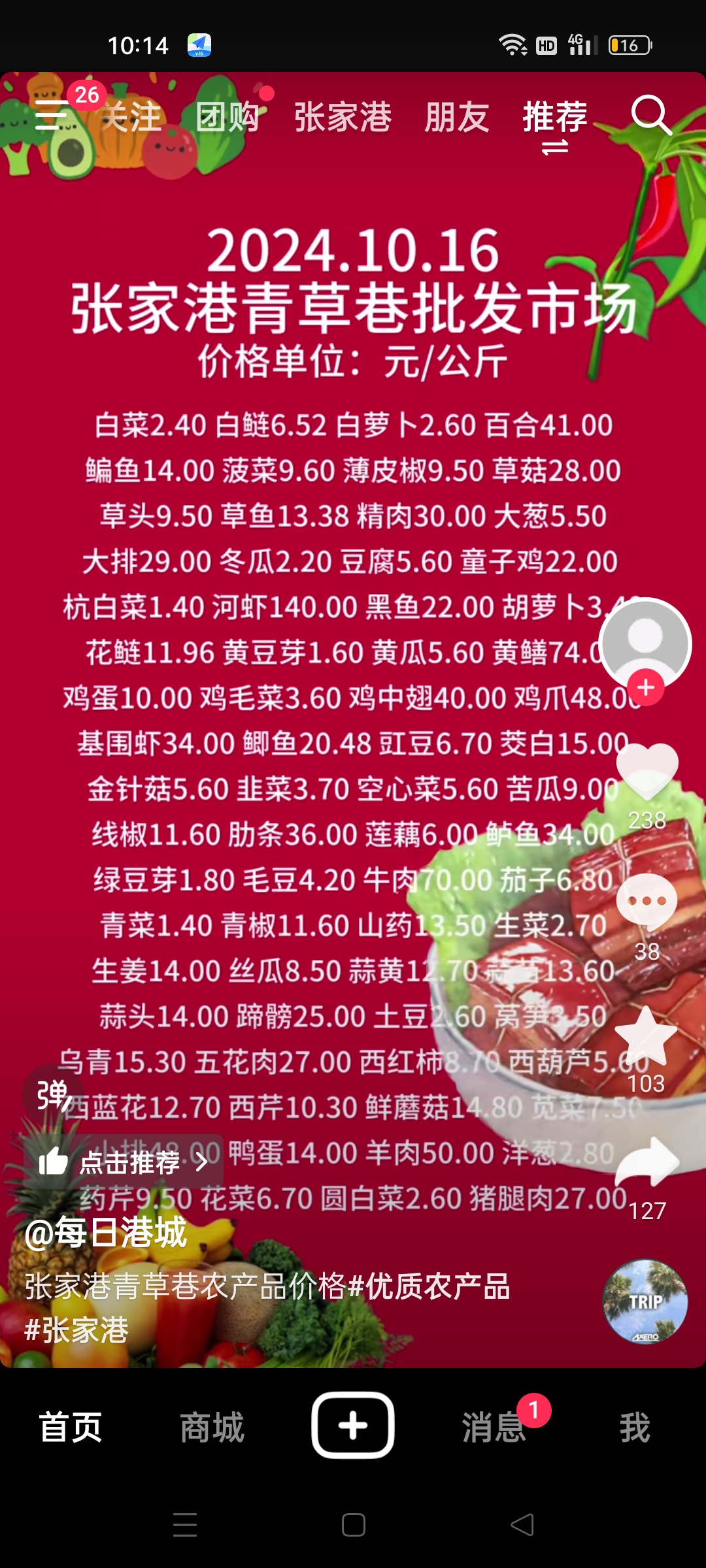Favorite this video via the star icon
This screenshot has width=706, height=1568.
(x=647, y=1037)
